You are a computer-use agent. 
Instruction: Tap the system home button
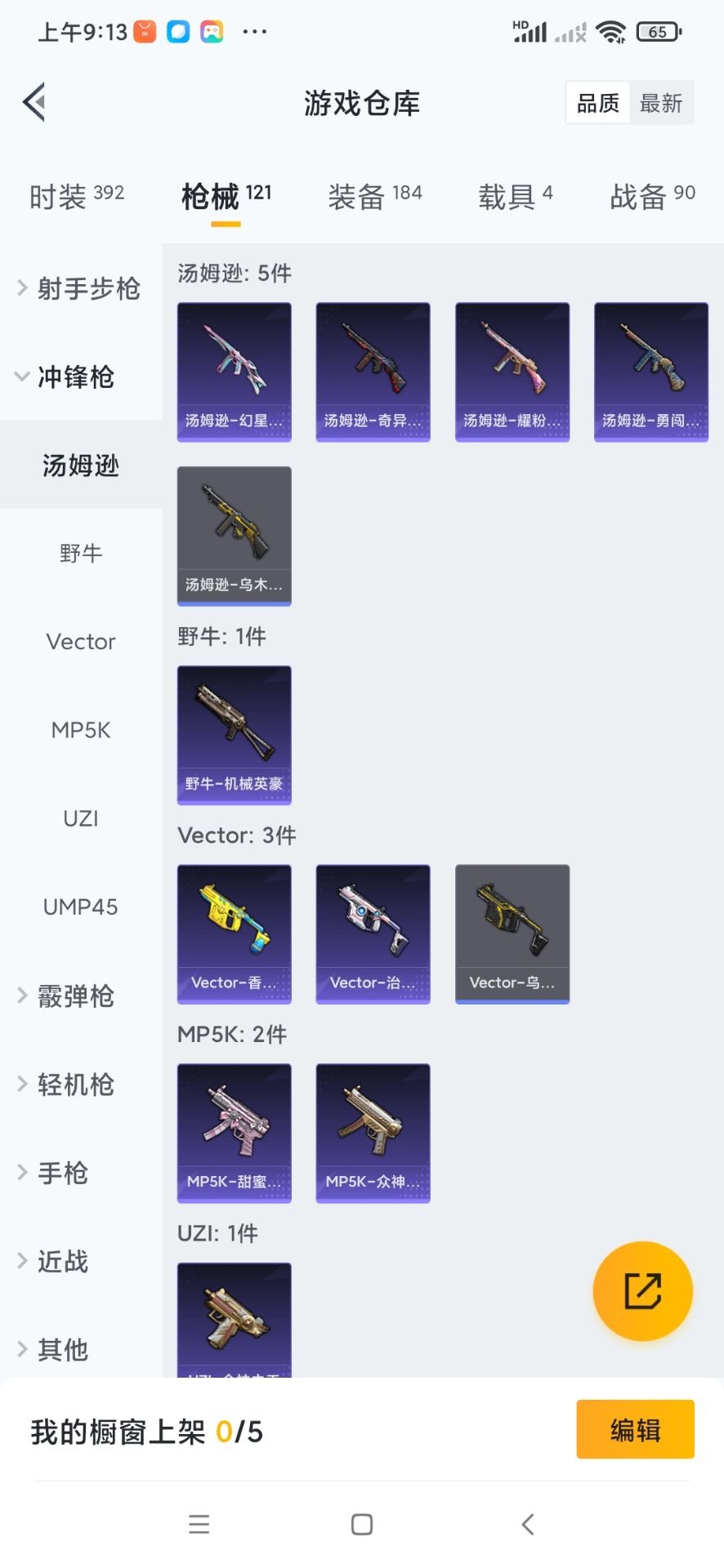[362, 1524]
